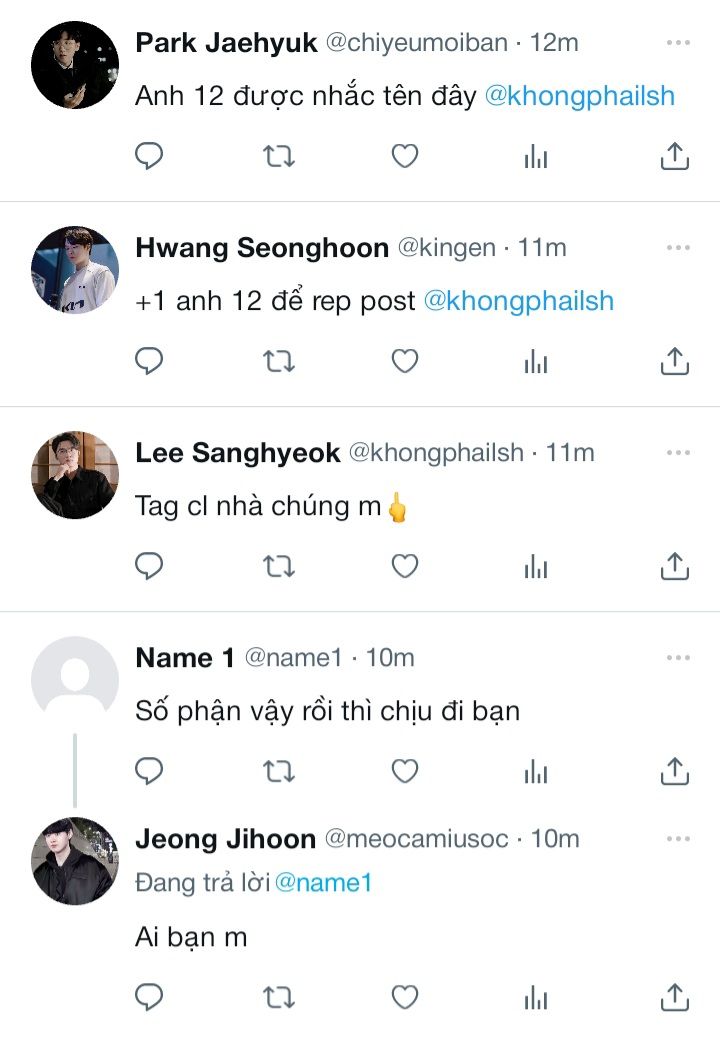Share Name 1's tweet
This screenshot has height=1037, width=720.
click(x=675, y=770)
